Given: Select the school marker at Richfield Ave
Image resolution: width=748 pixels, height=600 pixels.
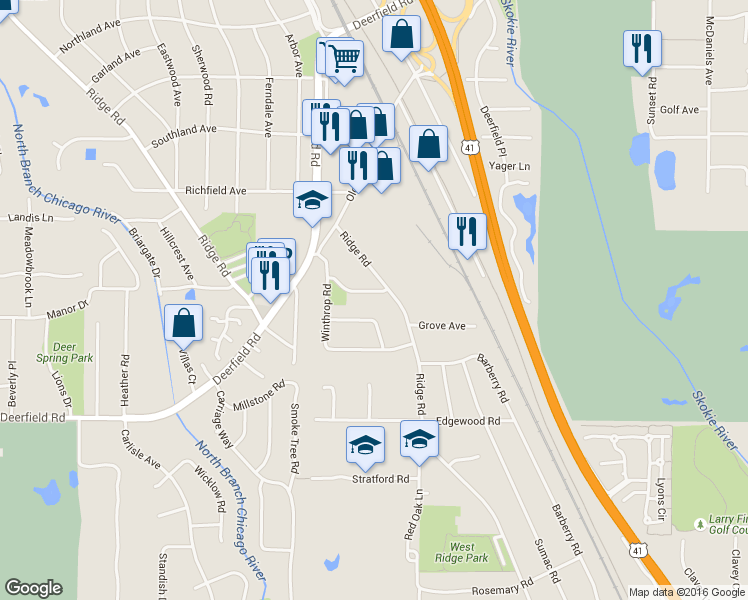Looking at the screenshot, I should (312, 199).
